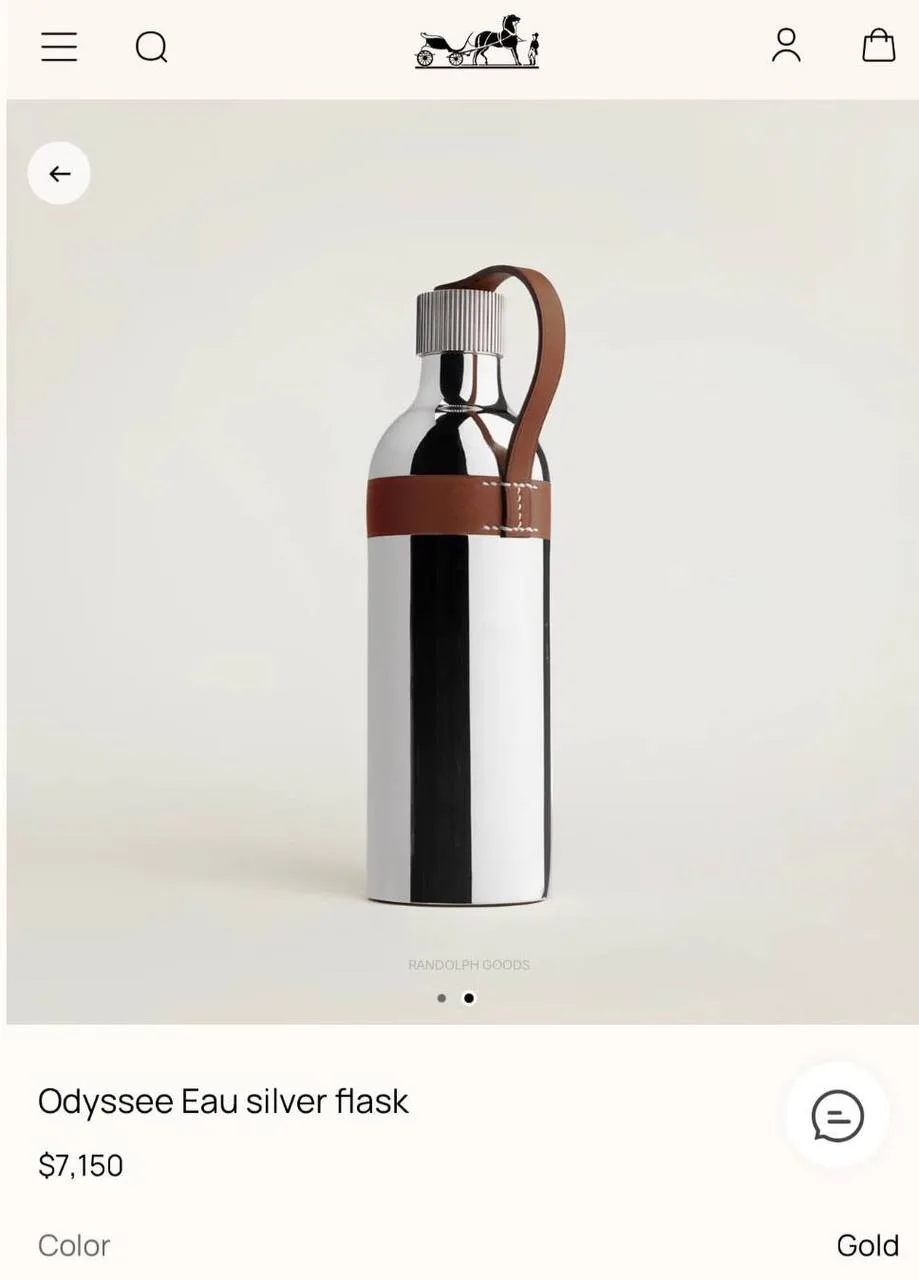
Task: Open the account profile icon
Action: (786, 45)
